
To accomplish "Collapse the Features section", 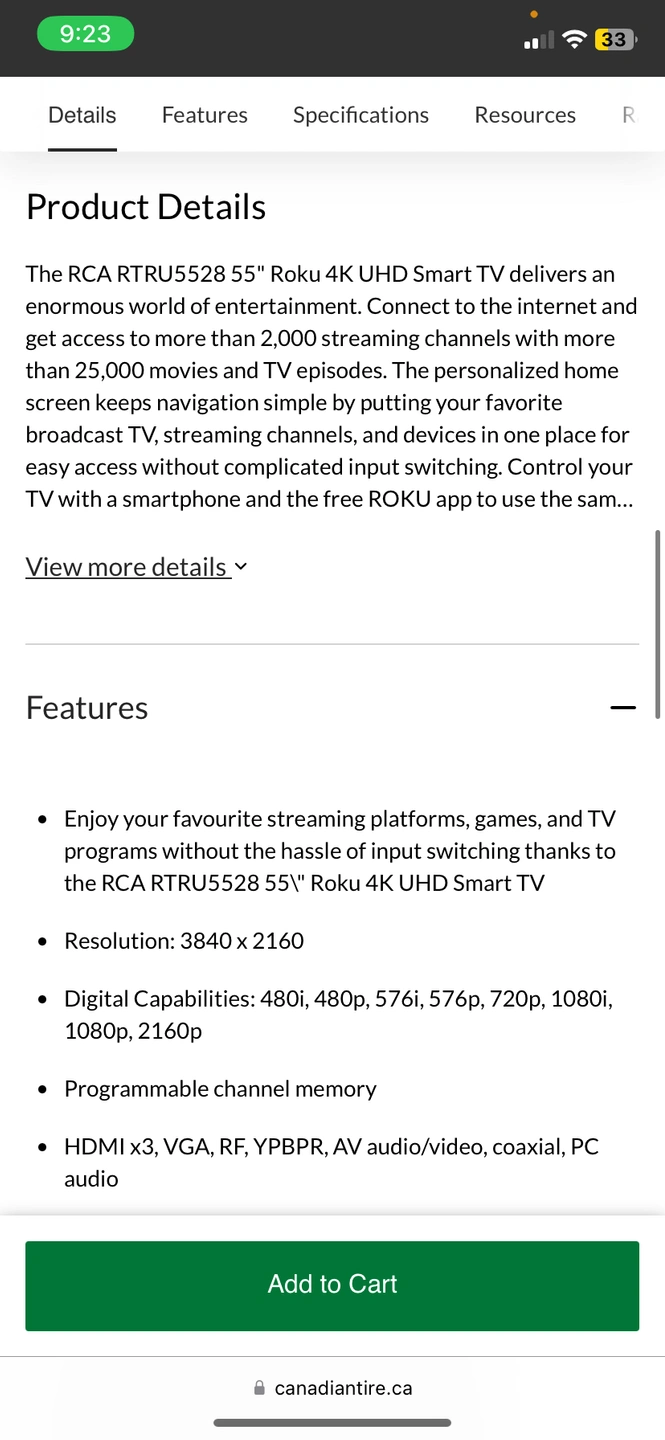I will coord(622,708).
